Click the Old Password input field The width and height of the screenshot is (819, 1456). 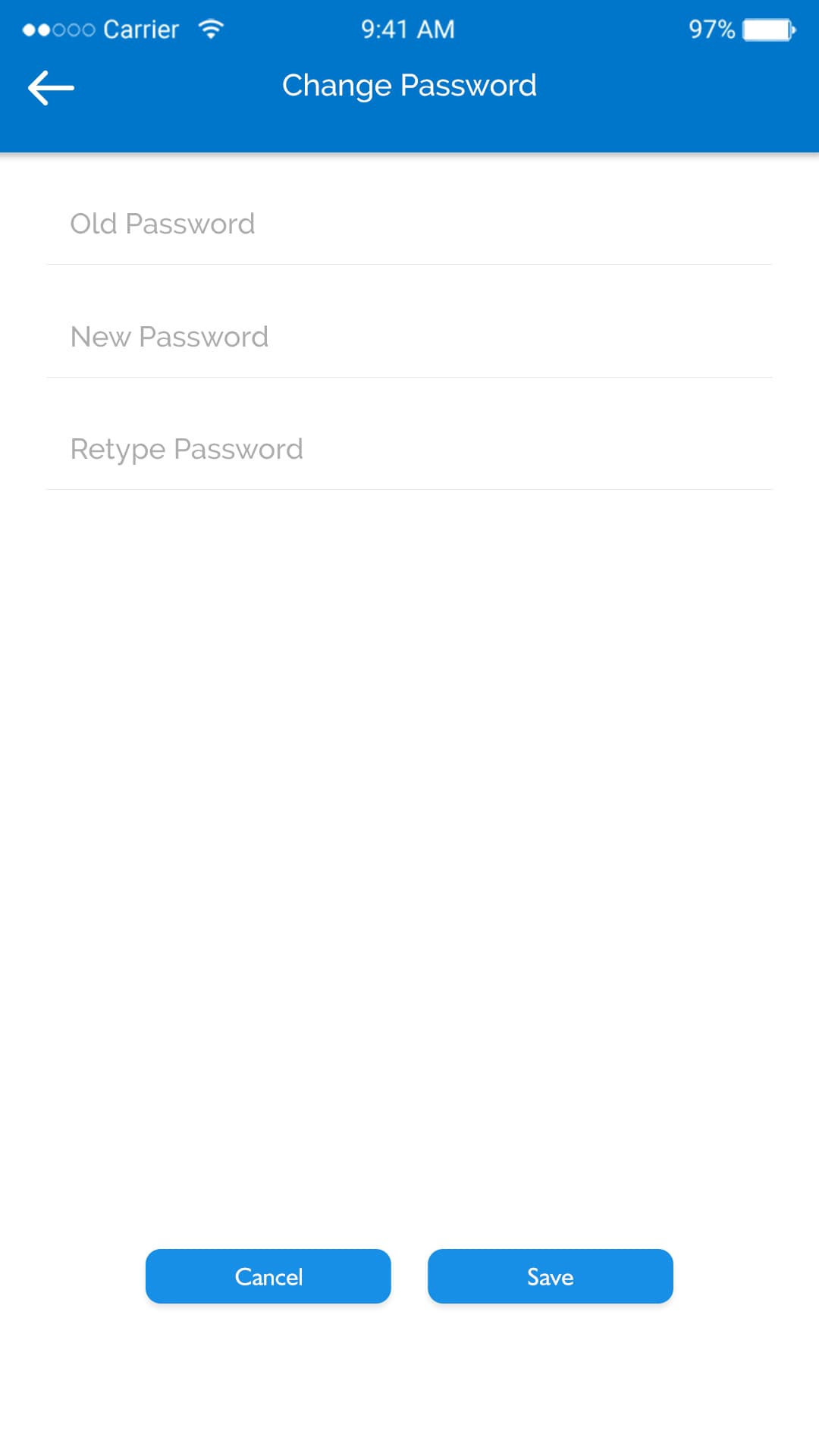pos(409,224)
